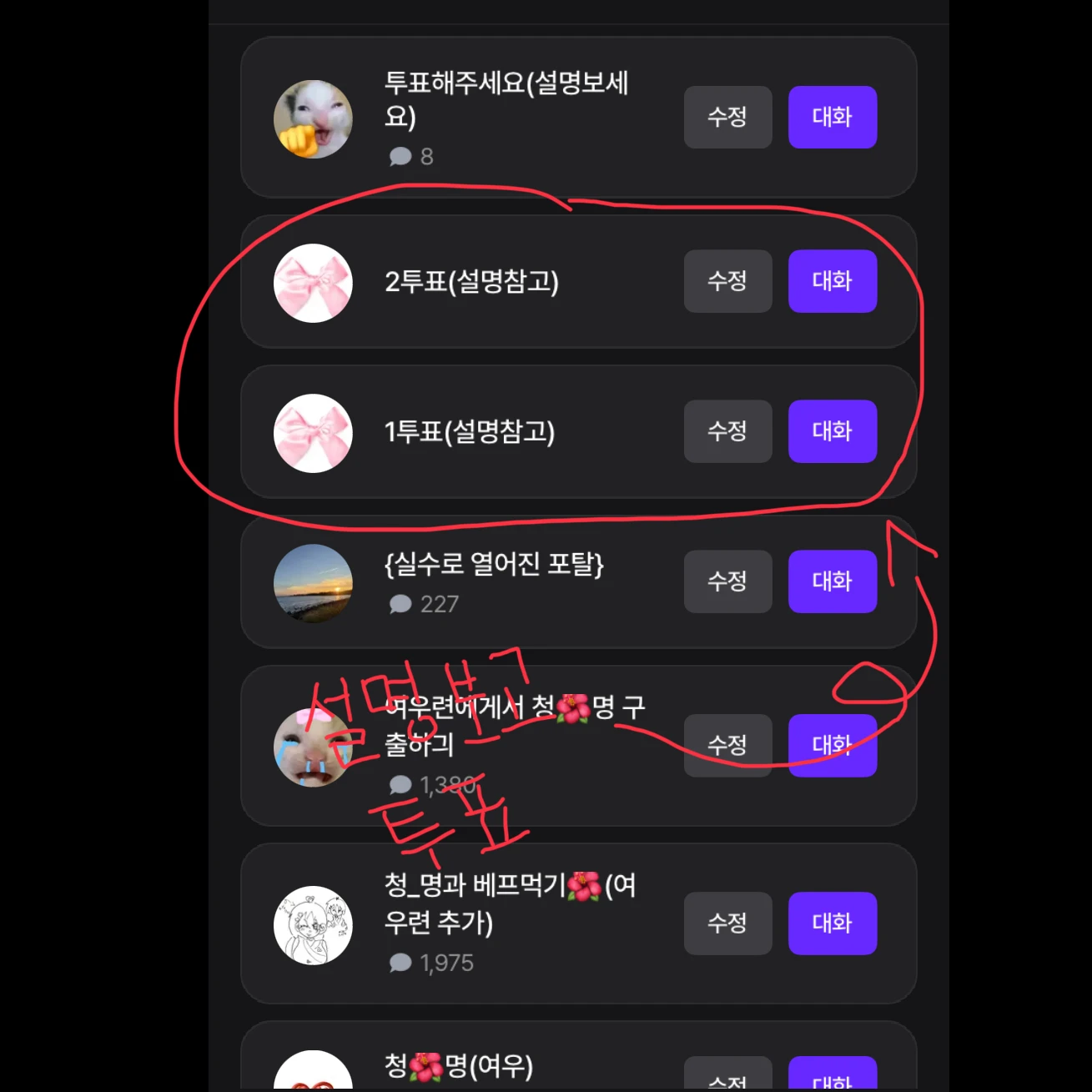Viewport: 1092px width, 1092px height.
Task: Begin 대화 with {실수로 열어진 포탈}
Action: (832, 581)
